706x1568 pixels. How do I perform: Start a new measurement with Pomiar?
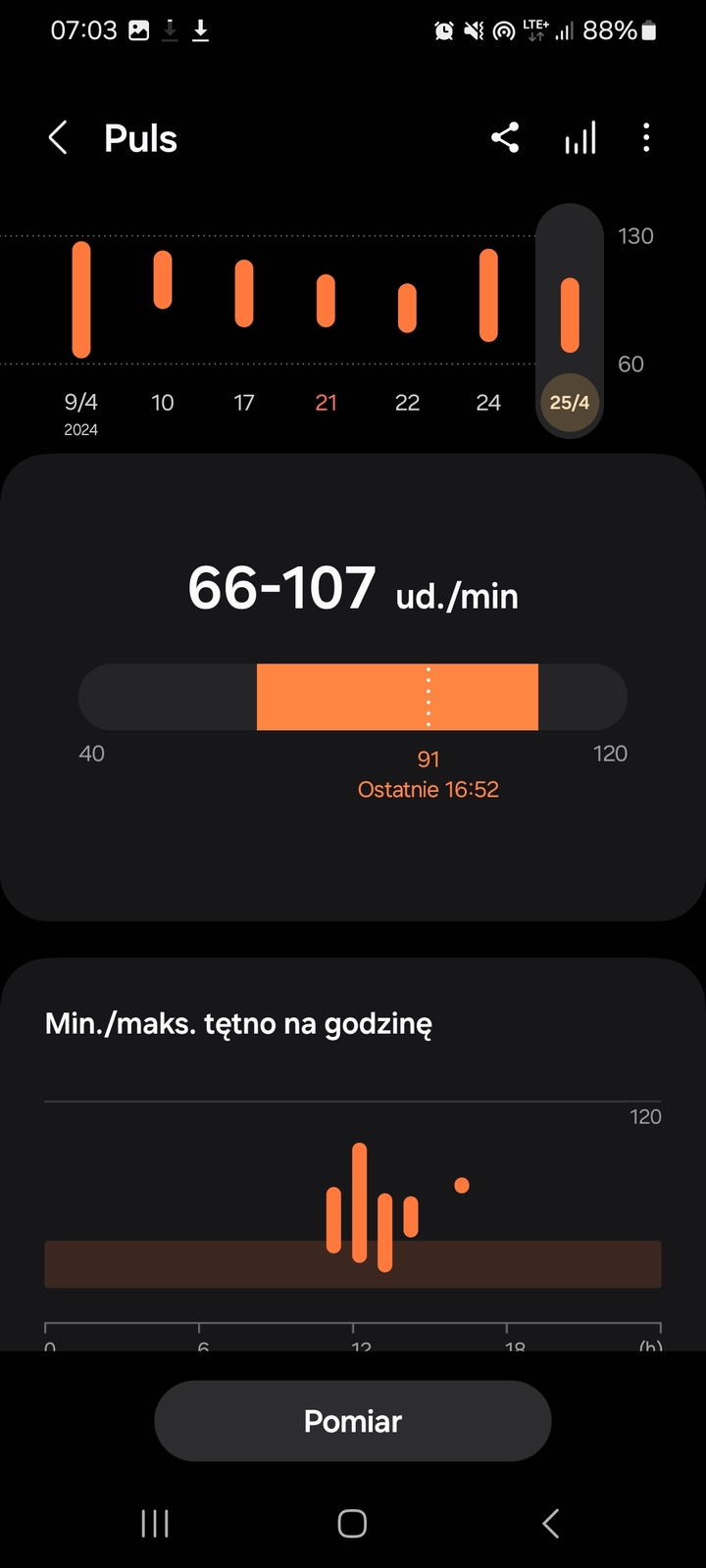[x=353, y=1421]
